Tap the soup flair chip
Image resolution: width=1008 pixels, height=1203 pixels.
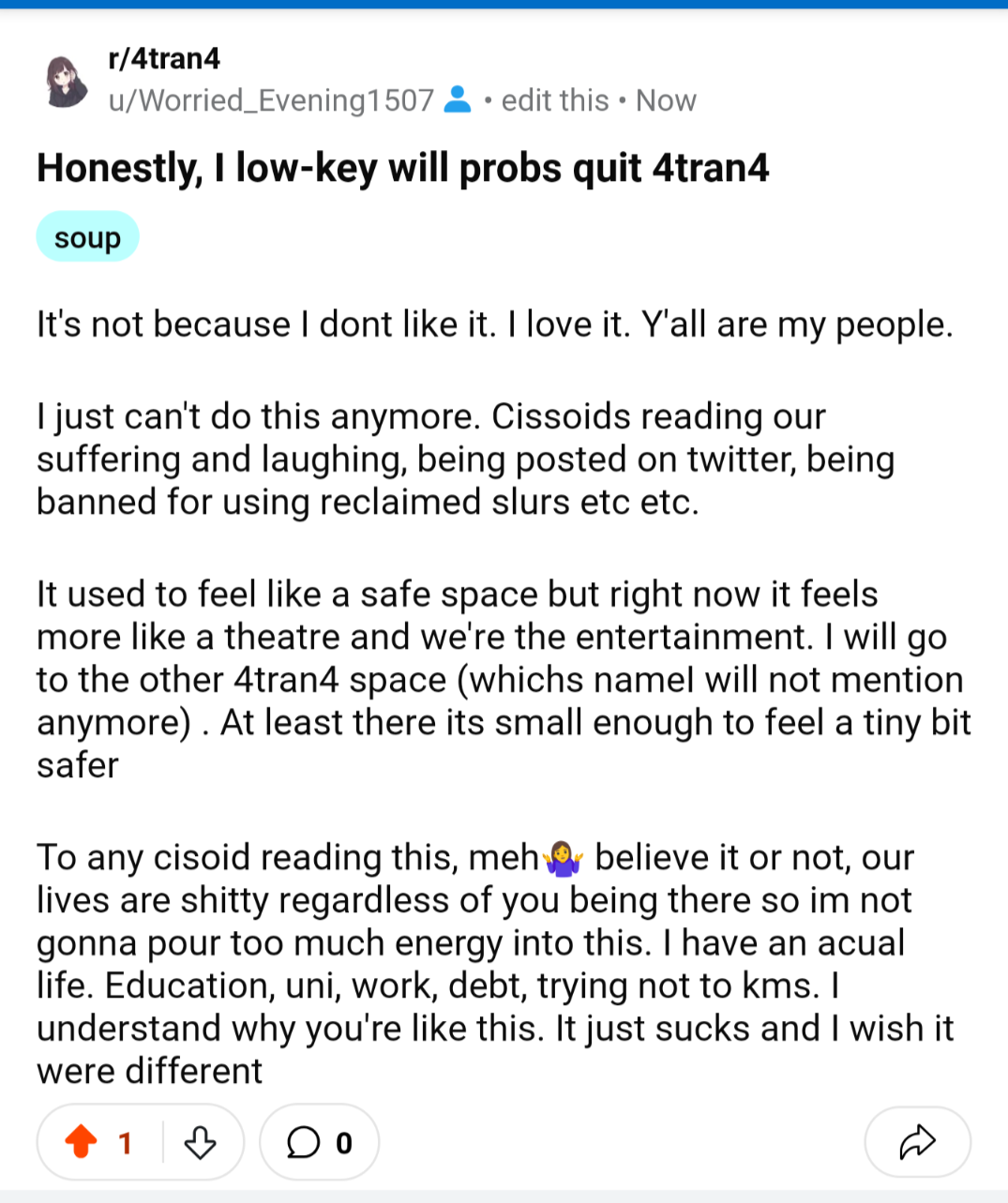point(87,237)
